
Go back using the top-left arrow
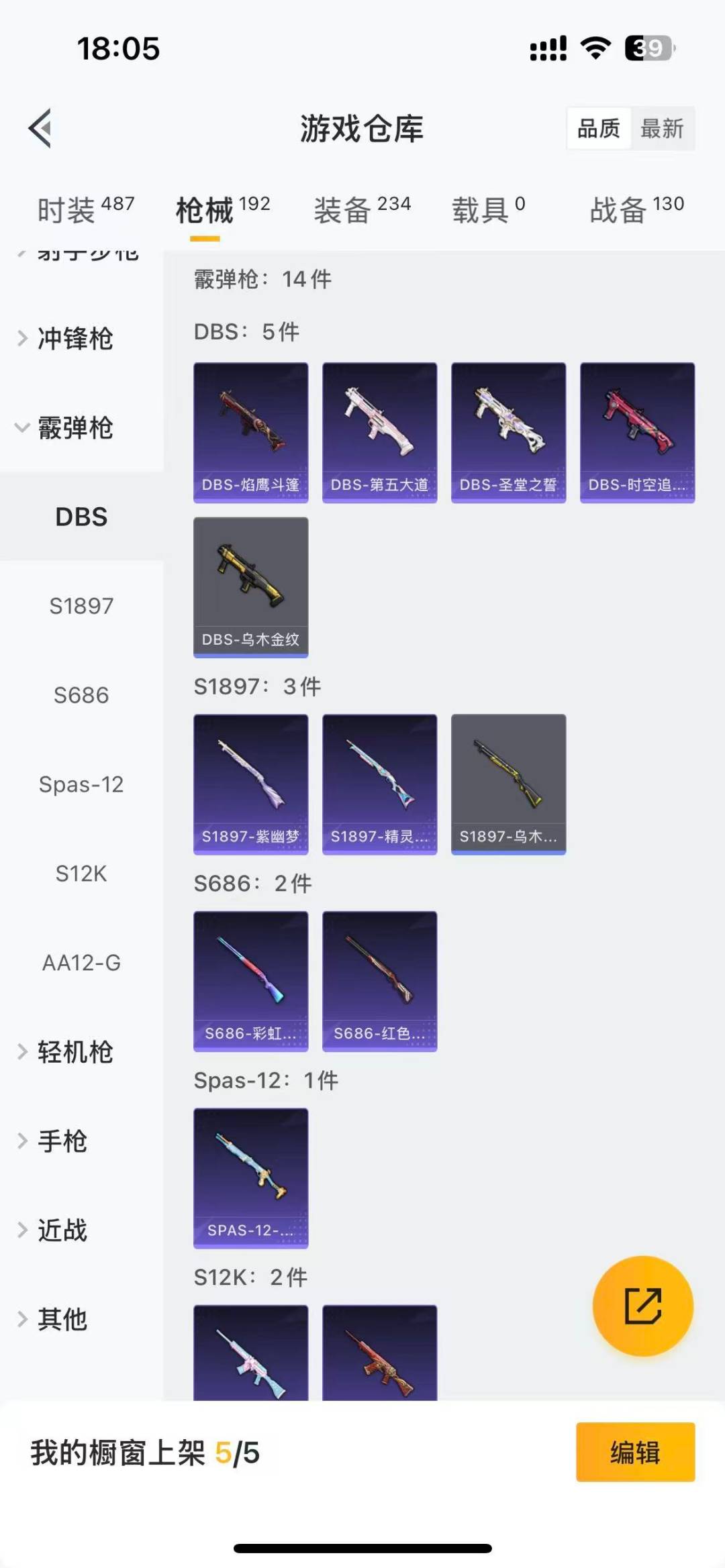40,128
